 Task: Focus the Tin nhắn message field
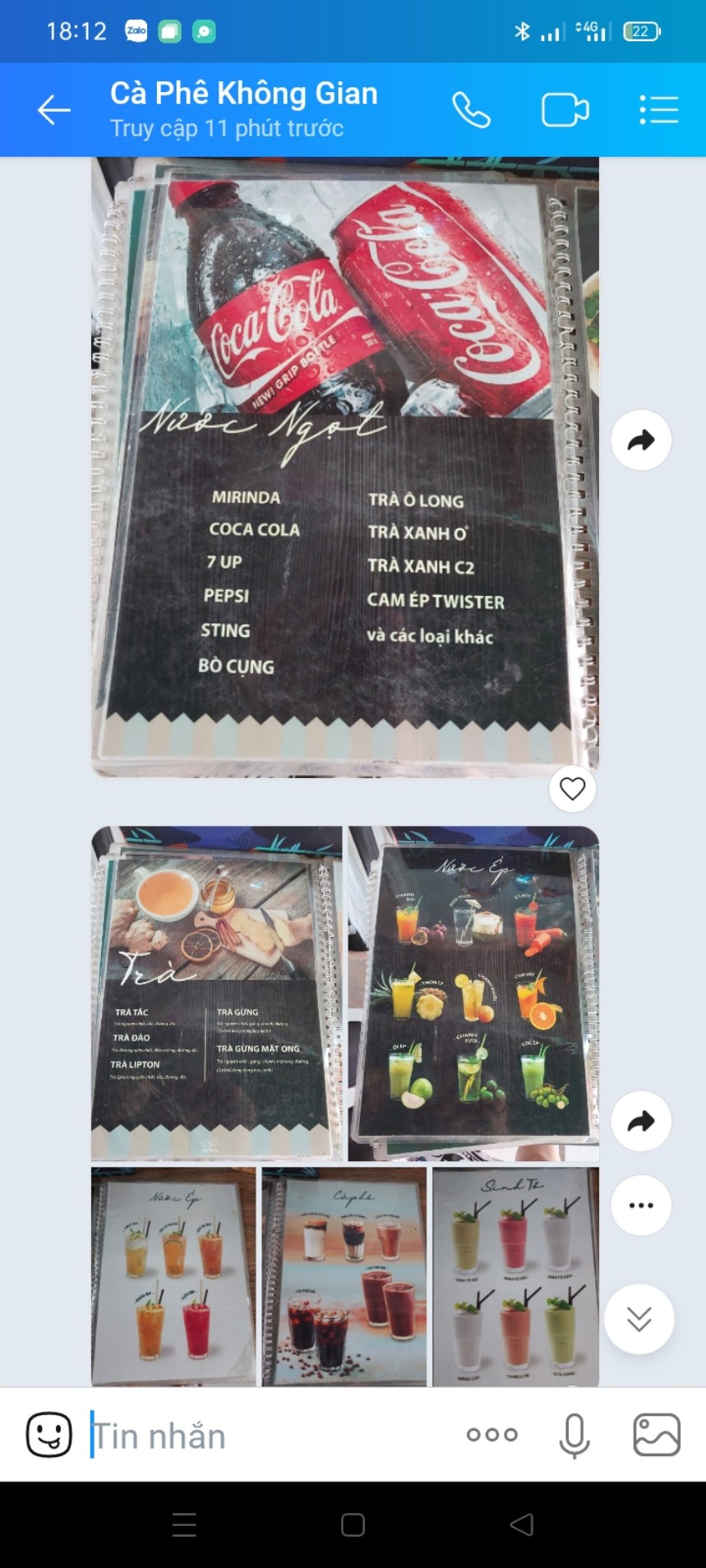263,1436
